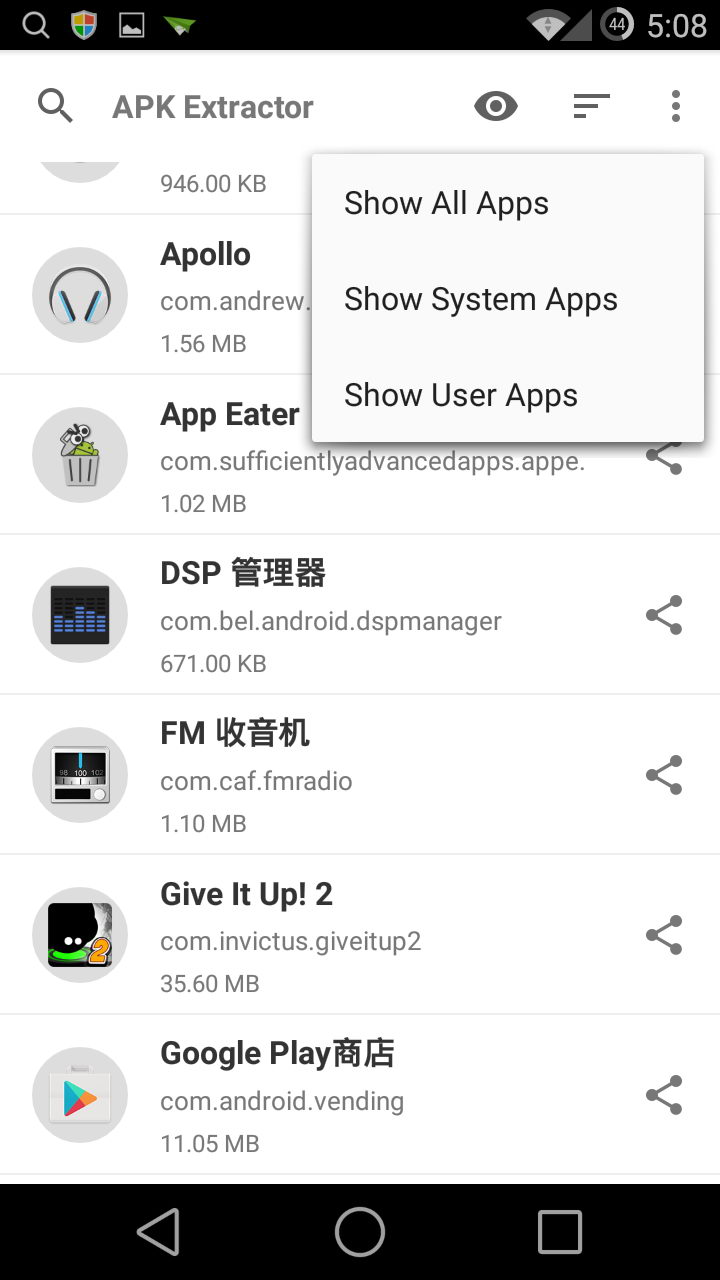The height and width of the screenshot is (1280, 720).
Task: Open the three-dot overflow menu
Action: click(675, 106)
